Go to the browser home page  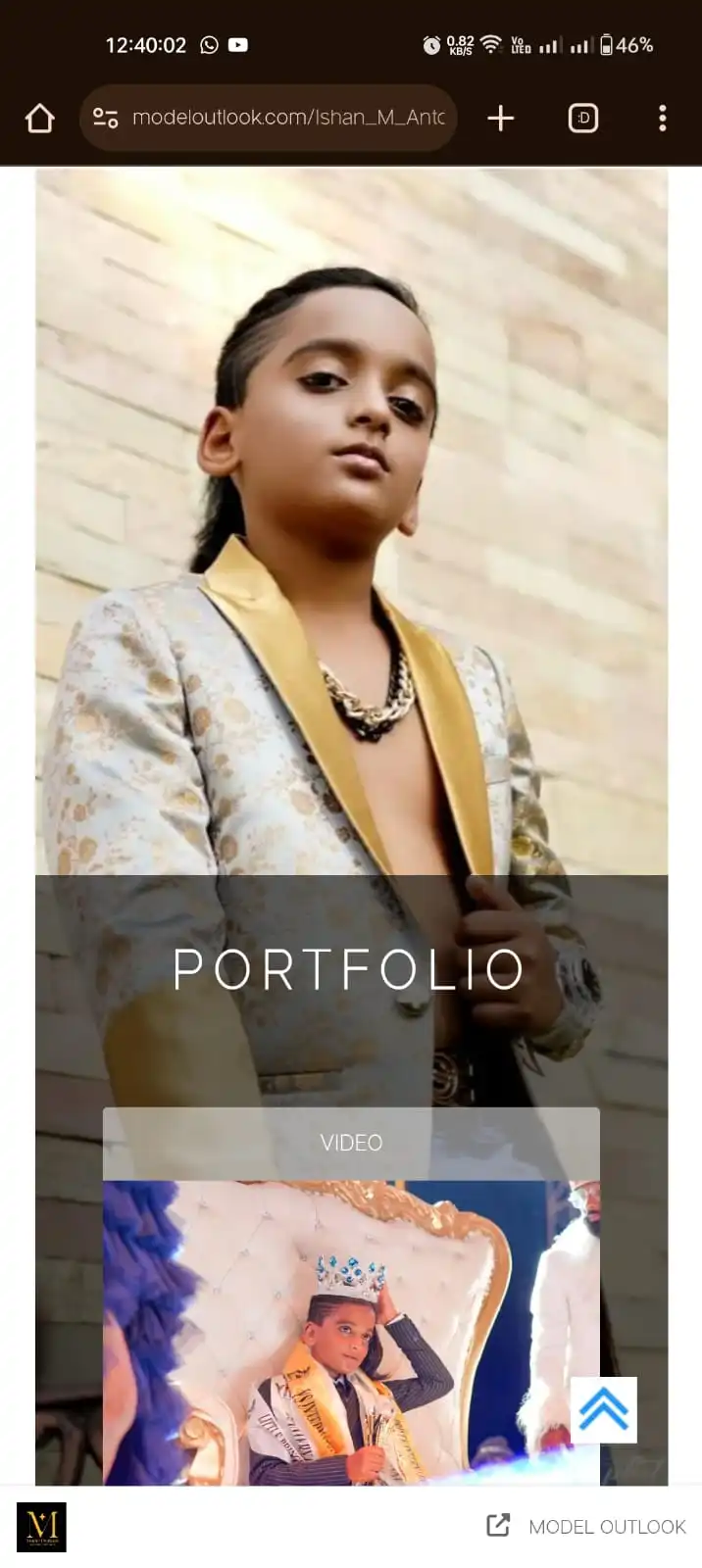coord(39,119)
